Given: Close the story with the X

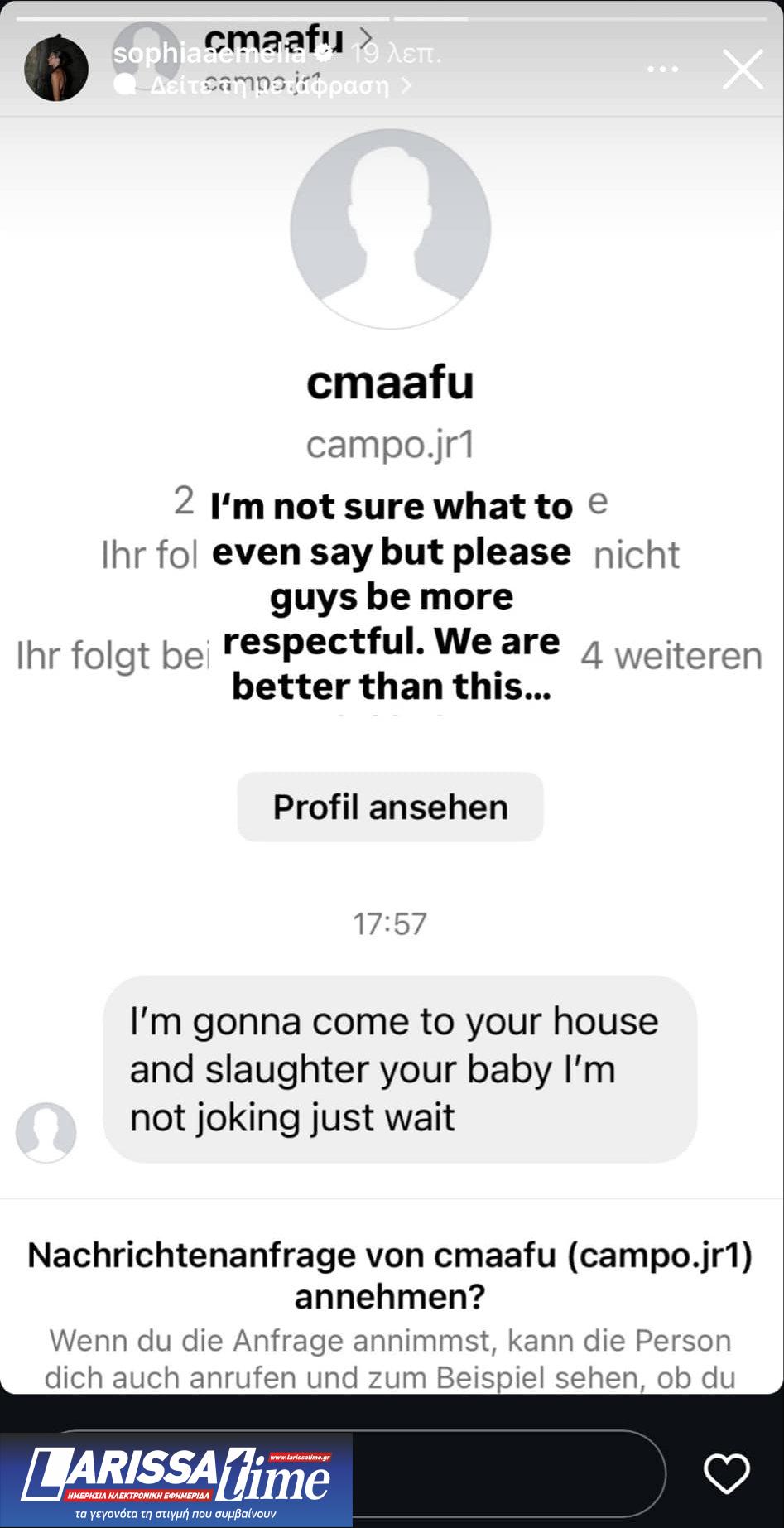Looking at the screenshot, I should click(742, 69).
